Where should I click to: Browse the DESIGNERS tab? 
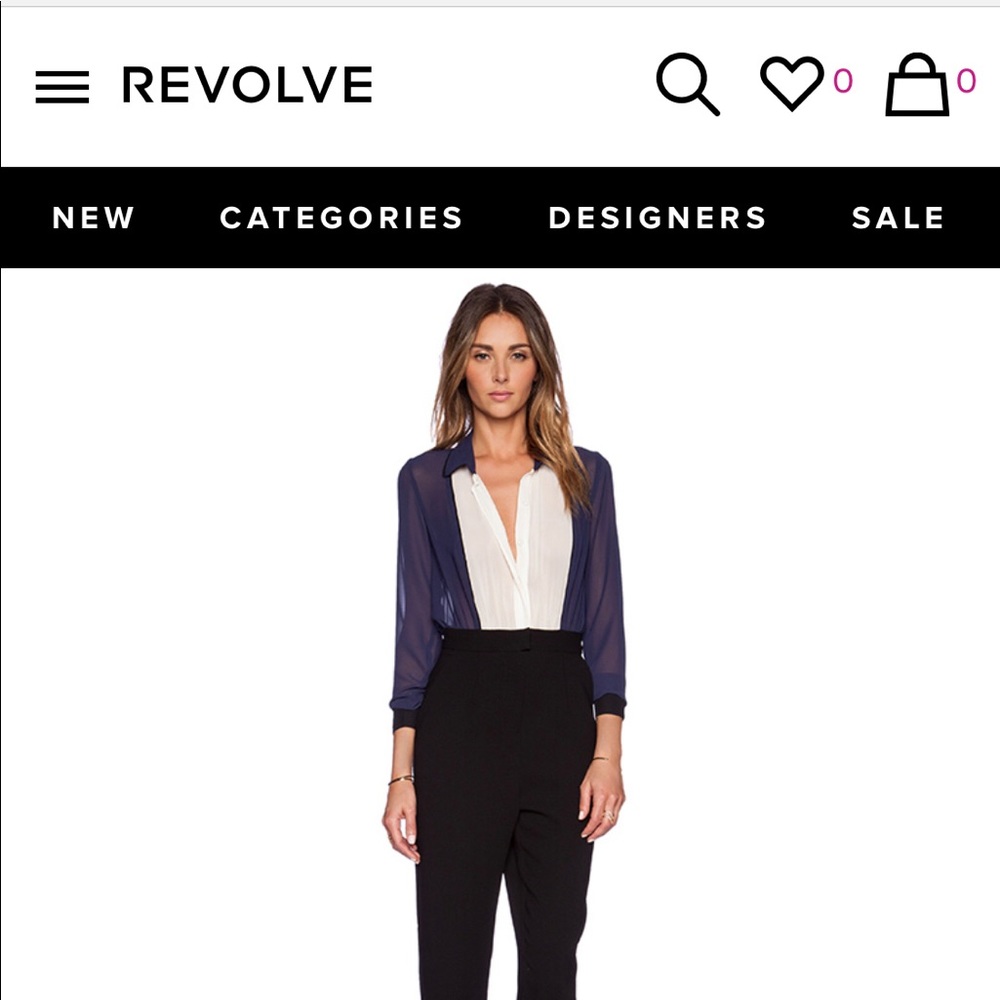[657, 218]
